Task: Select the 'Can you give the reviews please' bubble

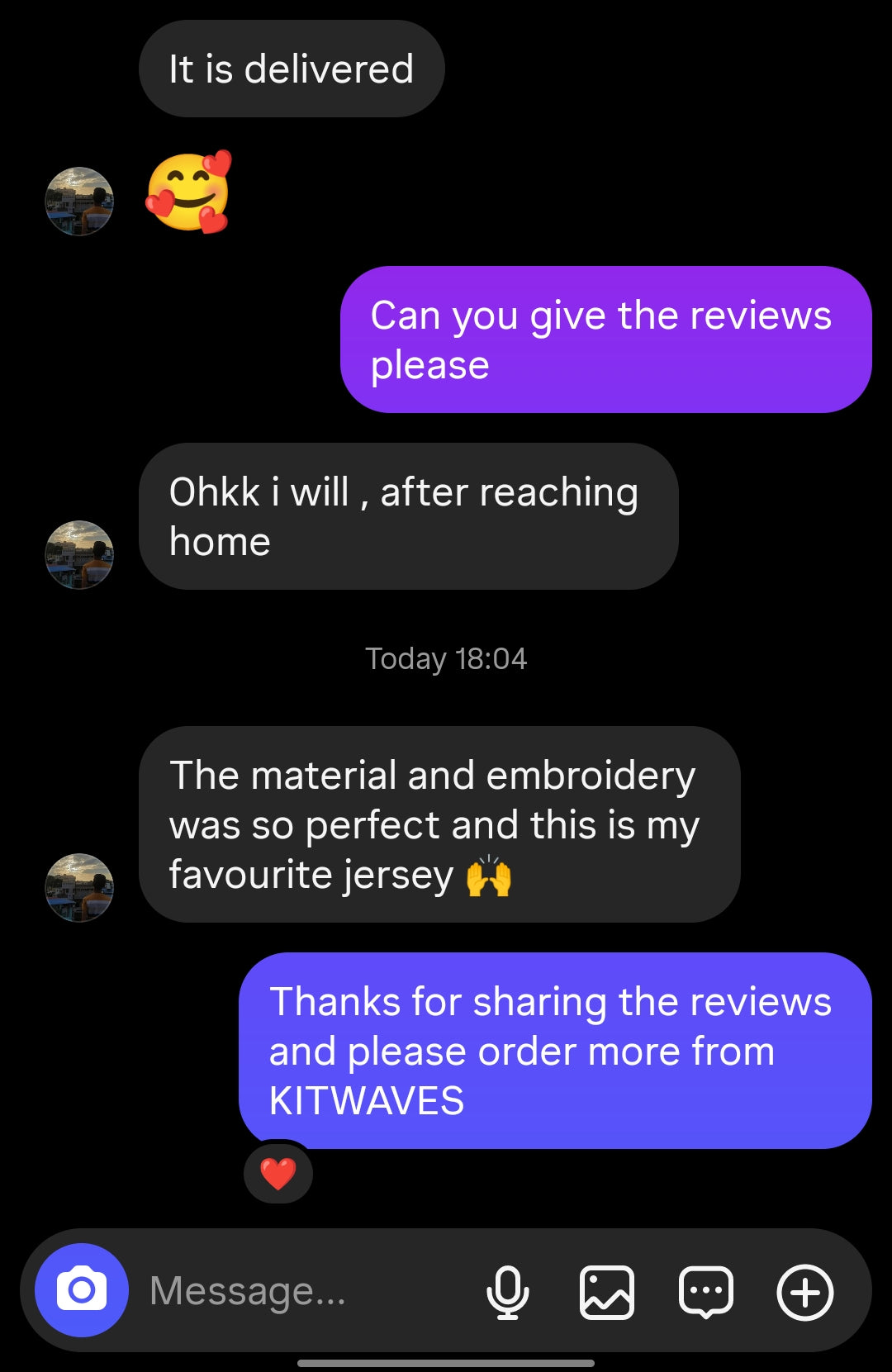Action: point(605,339)
